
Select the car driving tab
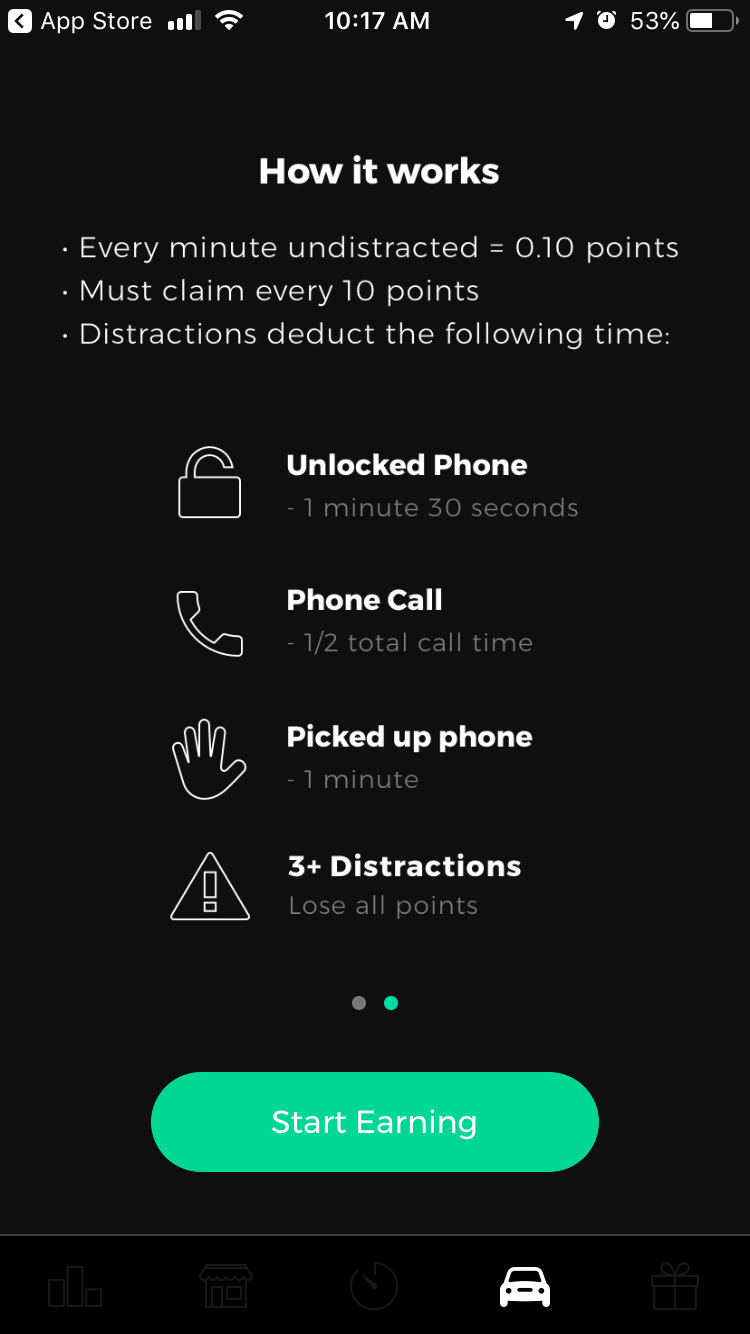525,1286
